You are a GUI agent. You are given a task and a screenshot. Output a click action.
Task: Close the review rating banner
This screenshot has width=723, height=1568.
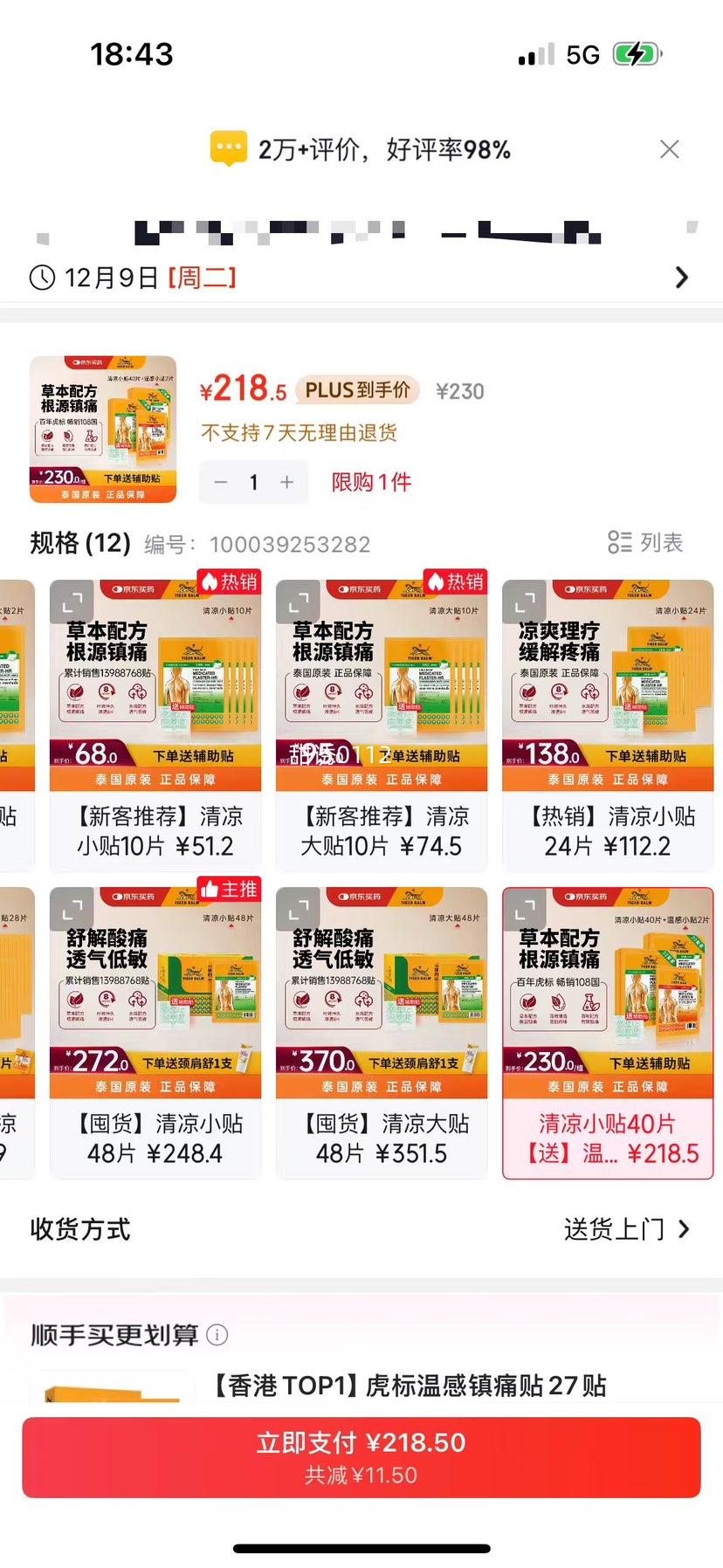pyautogui.click(x=670, y=149)
